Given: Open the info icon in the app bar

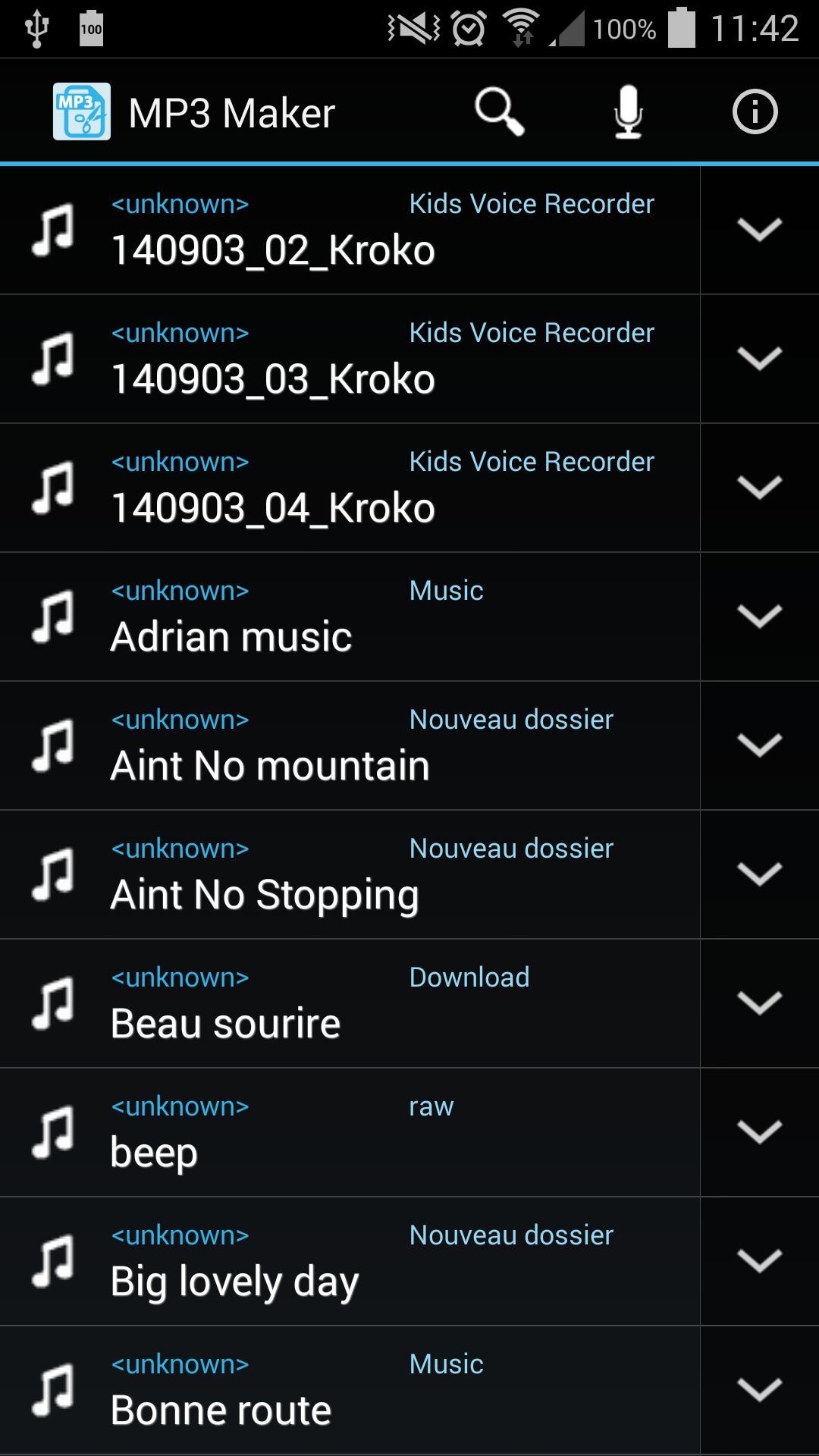Looking at the screenshot, I should [x=755, y=112].
